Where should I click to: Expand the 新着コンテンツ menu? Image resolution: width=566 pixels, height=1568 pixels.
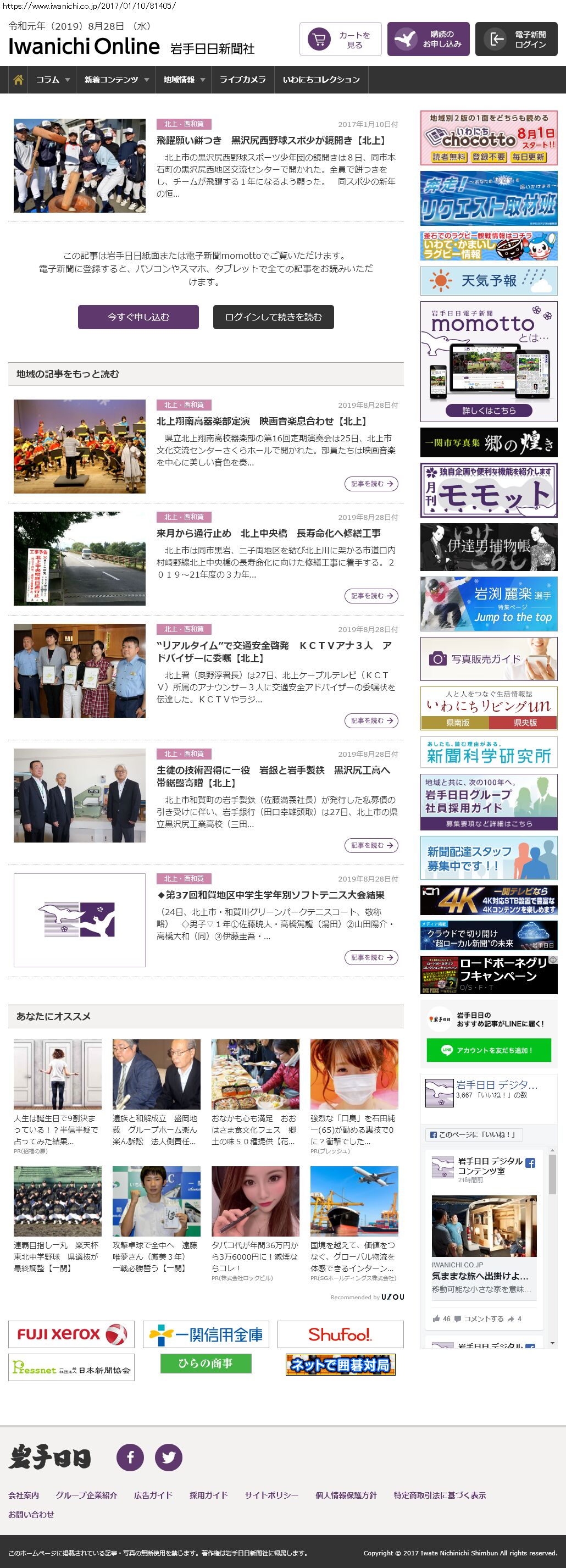(116, 80)
